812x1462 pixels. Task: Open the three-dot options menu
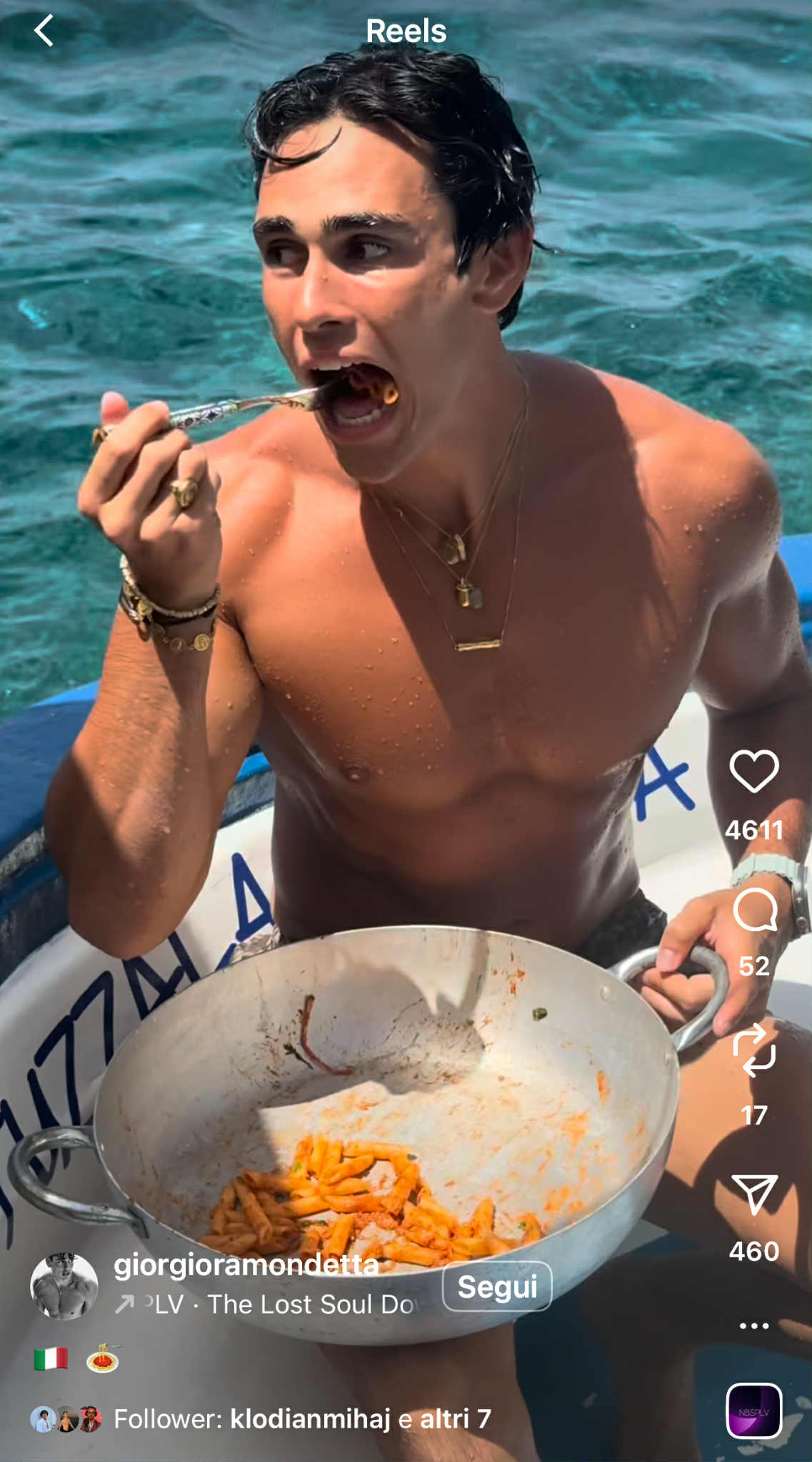pos(754,1326)
